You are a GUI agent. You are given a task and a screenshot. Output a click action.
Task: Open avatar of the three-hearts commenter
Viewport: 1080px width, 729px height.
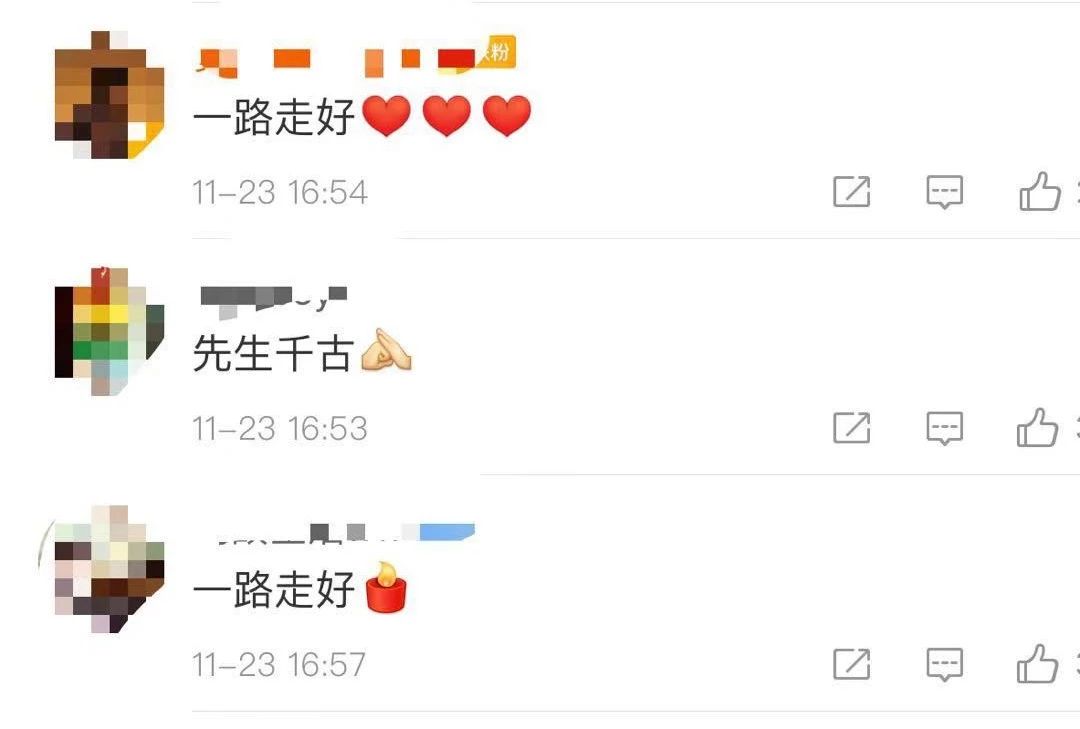[108, 98]
